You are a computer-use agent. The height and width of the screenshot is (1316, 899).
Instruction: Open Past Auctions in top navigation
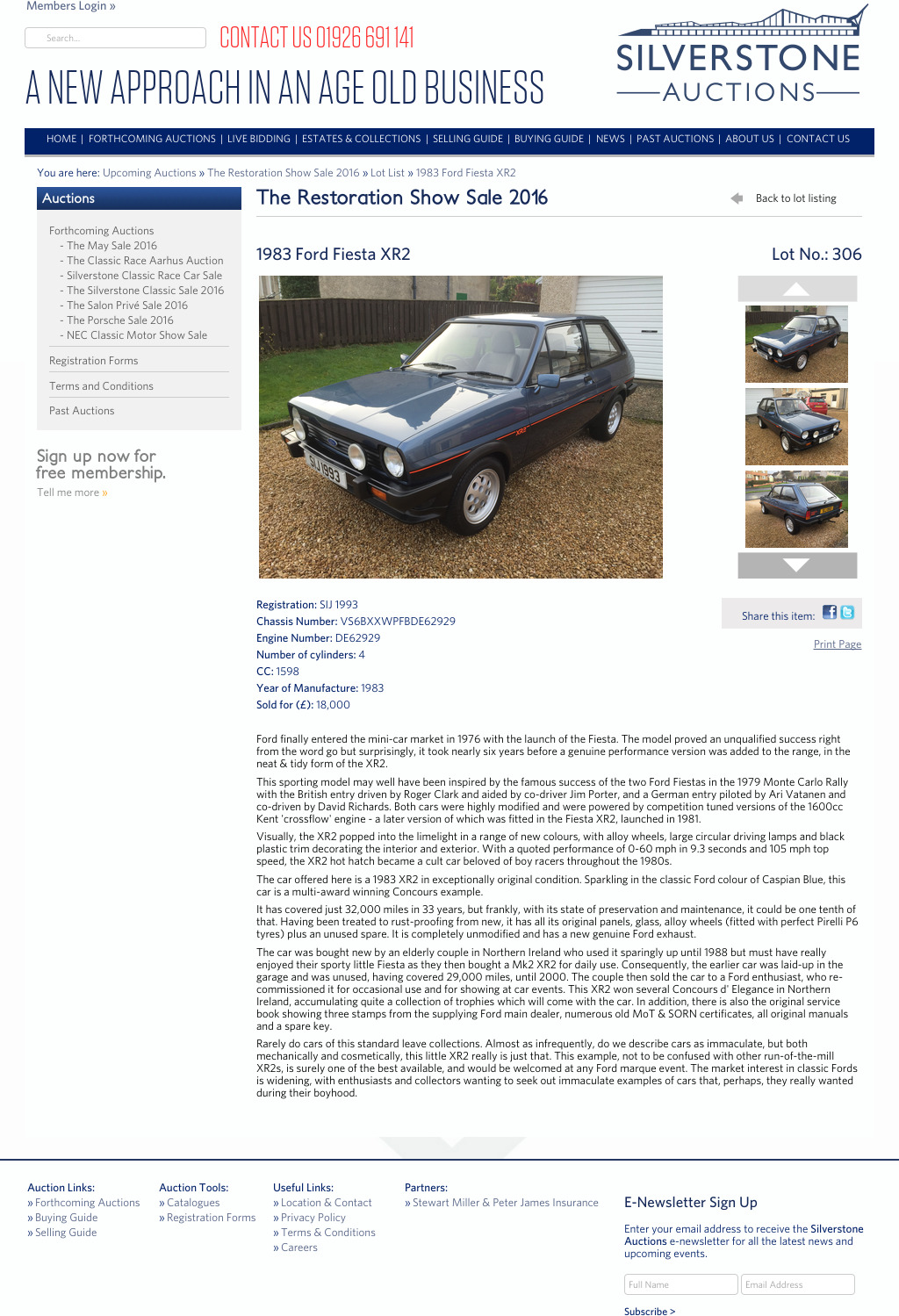pos(674,139)
